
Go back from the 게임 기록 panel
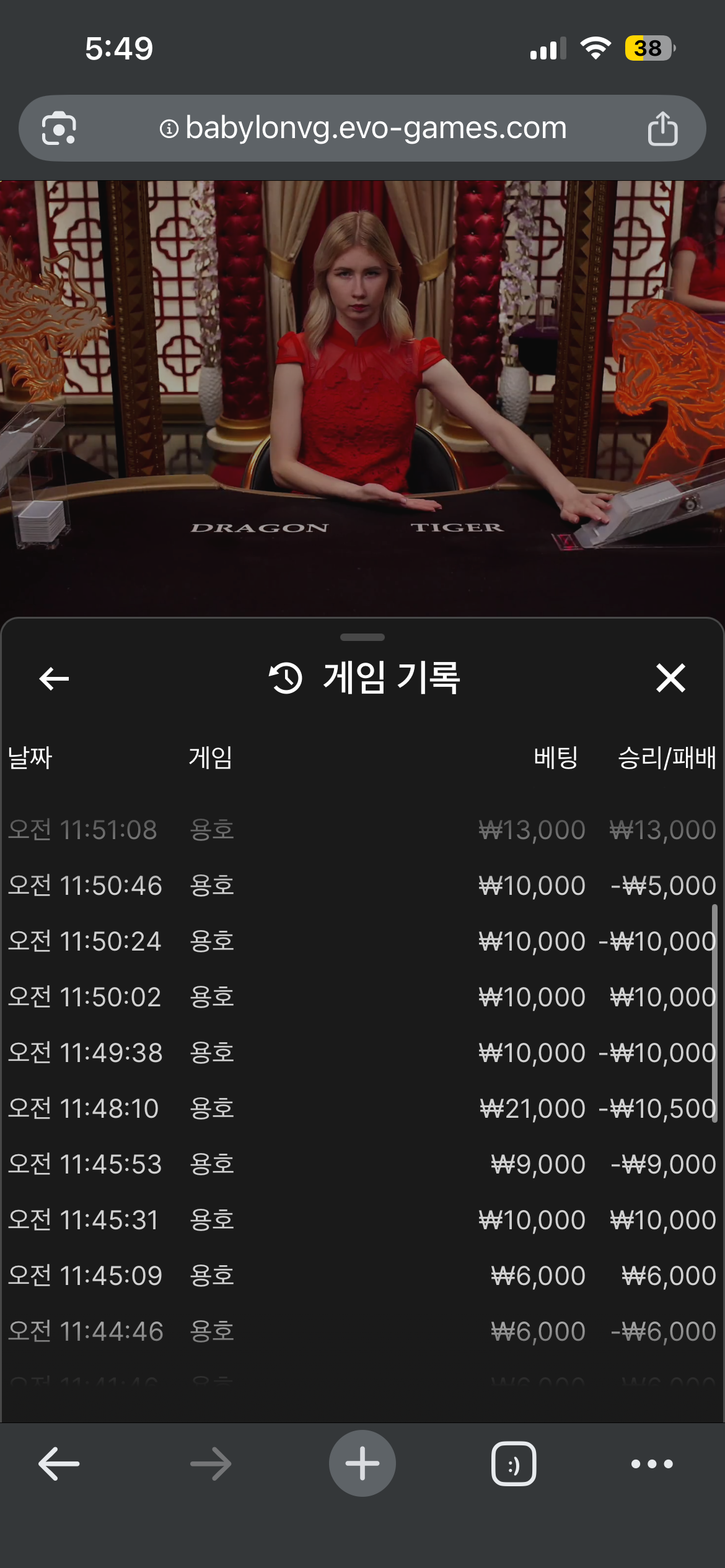[x=54, y=679]
